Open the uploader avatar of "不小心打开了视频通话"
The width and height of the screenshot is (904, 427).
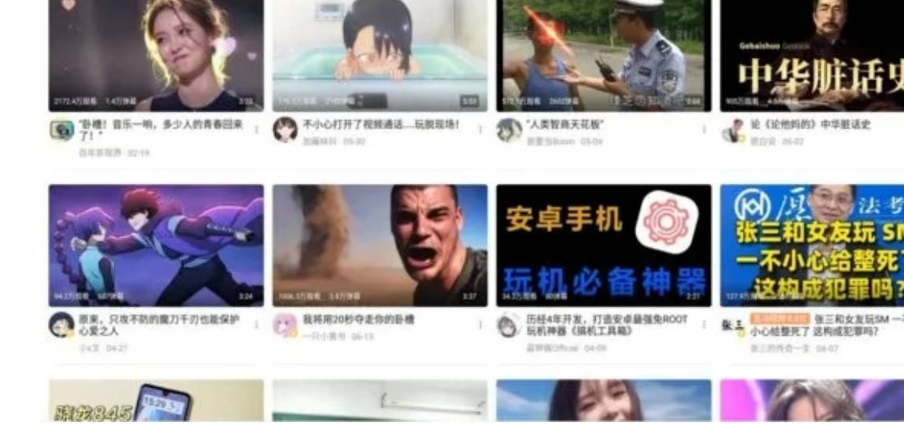[x=285, y=130]
